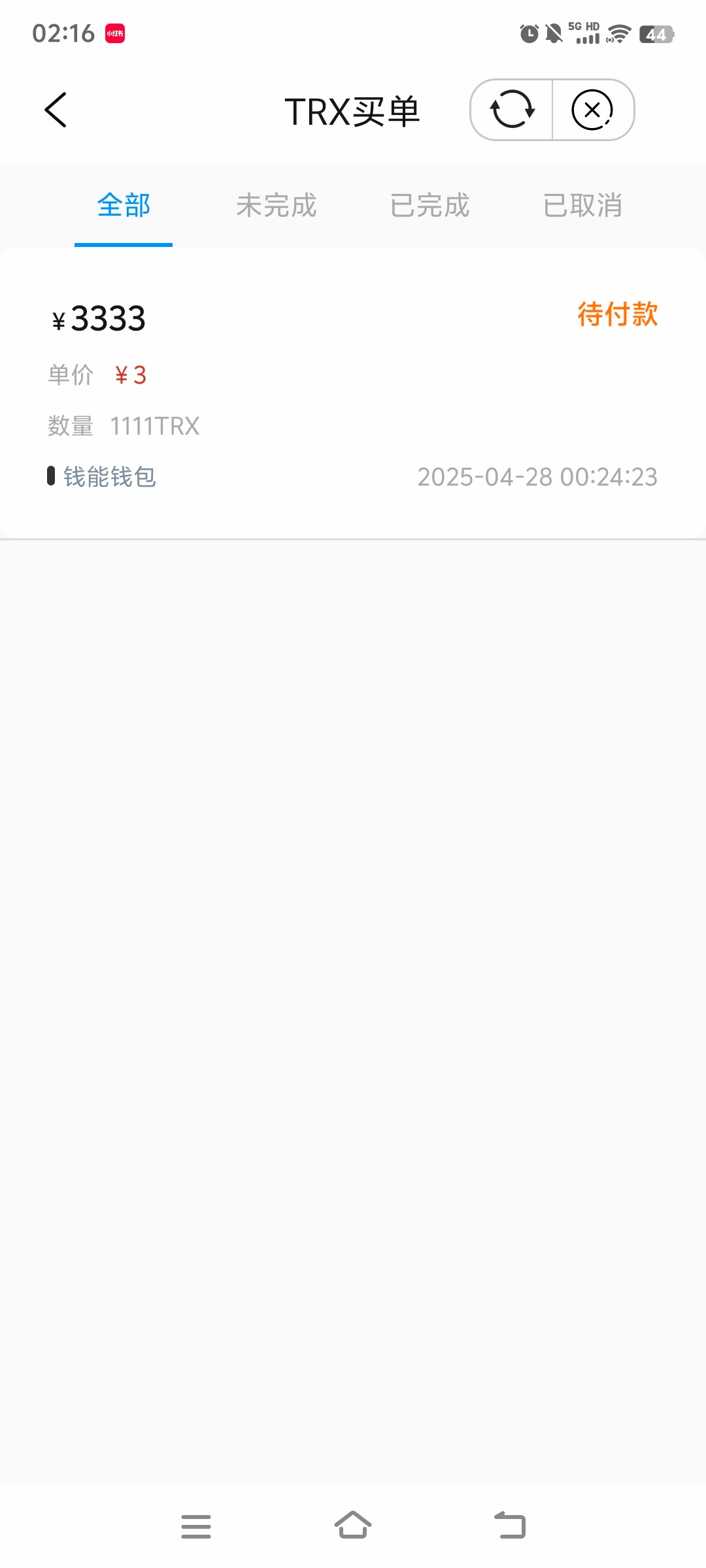Switch to the 已完成 tab
The height and width of the screenshot is (1568, 706).
(x=429, y=206)
